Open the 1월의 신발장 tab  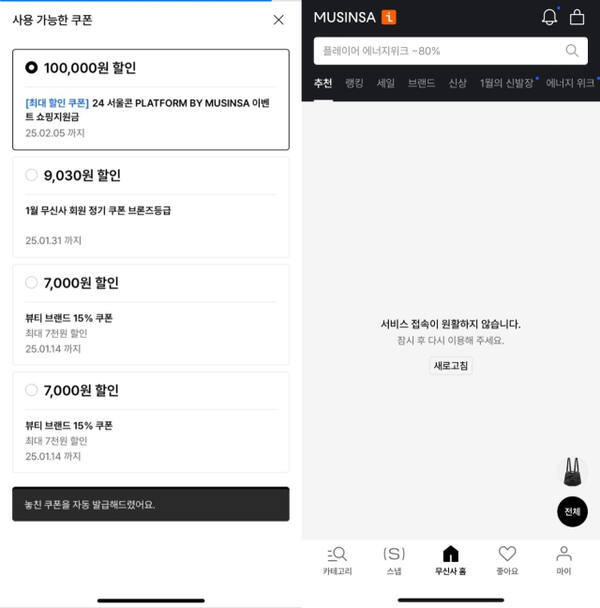click(506, 83)
